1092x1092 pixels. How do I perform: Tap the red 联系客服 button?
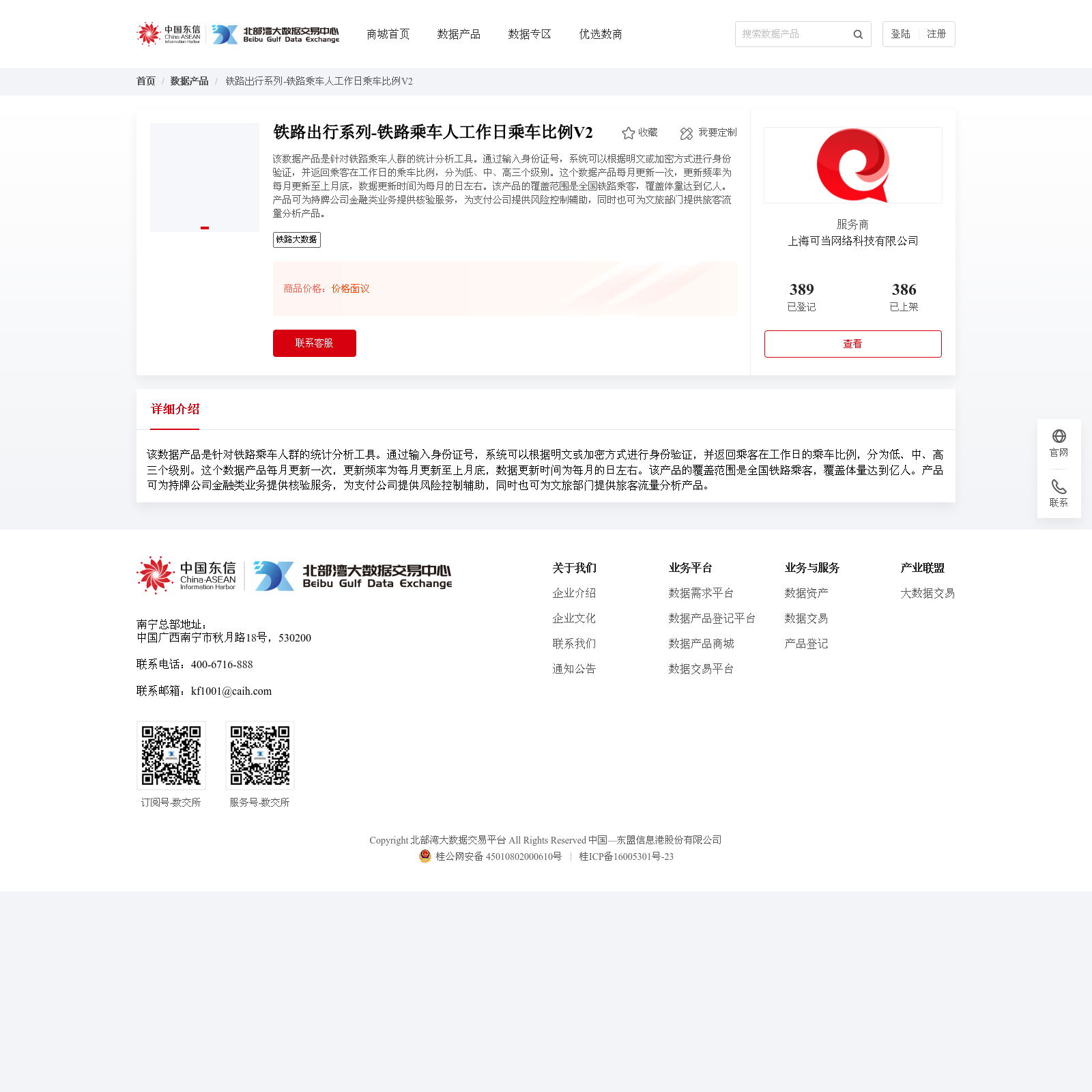[314, 343]
